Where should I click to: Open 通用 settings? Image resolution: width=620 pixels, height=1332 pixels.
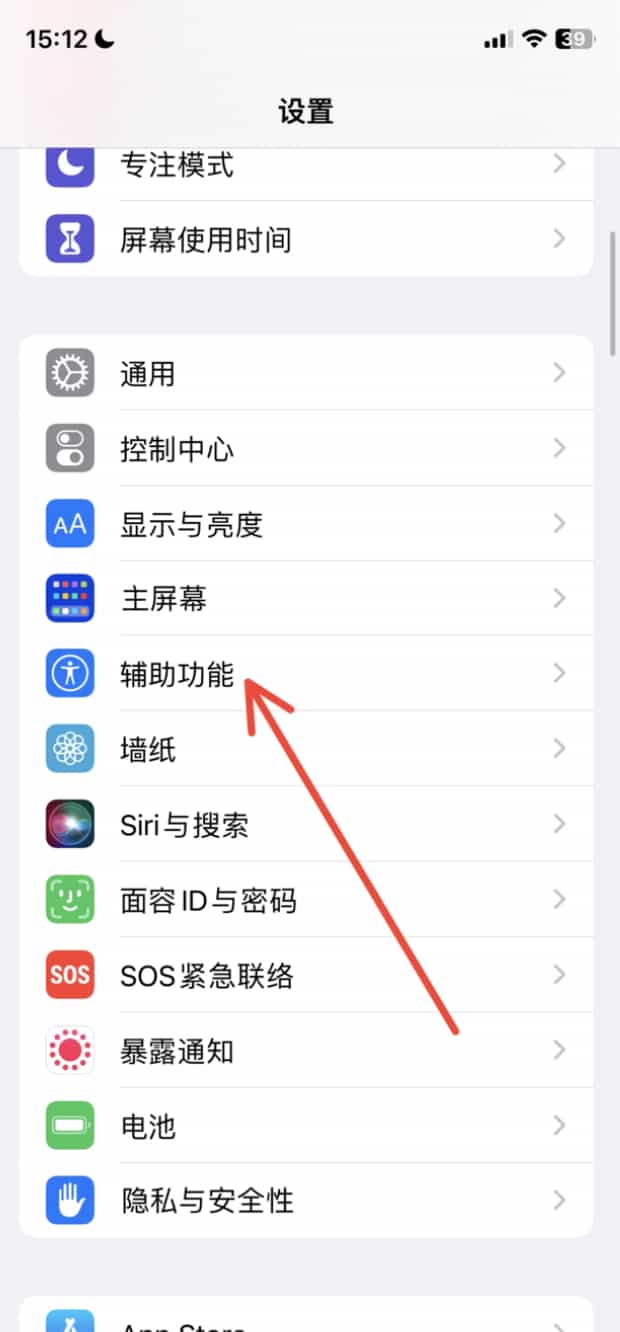pos(305,374)
